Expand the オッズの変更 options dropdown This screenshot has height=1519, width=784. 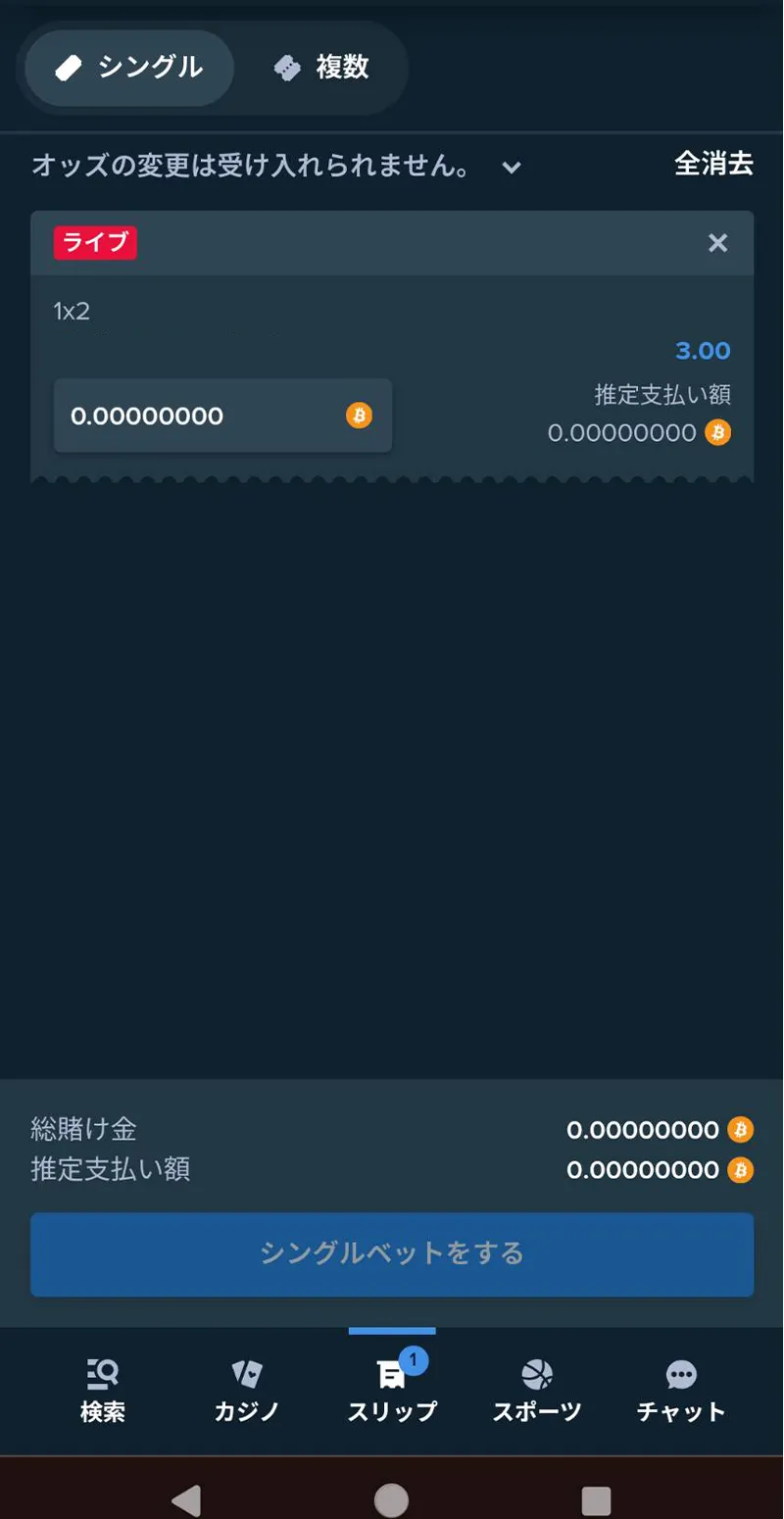click(511, 168)
